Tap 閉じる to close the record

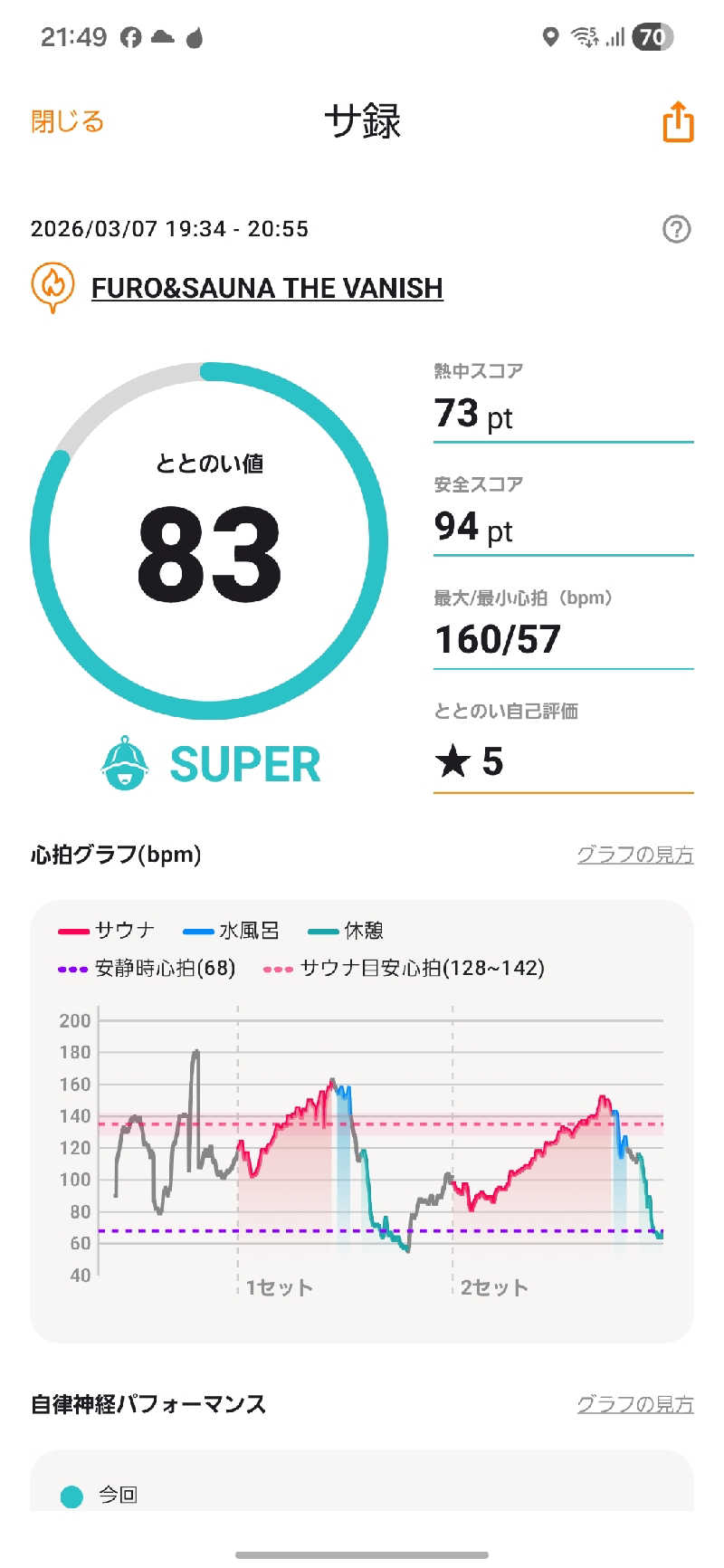tap(67, 121)
